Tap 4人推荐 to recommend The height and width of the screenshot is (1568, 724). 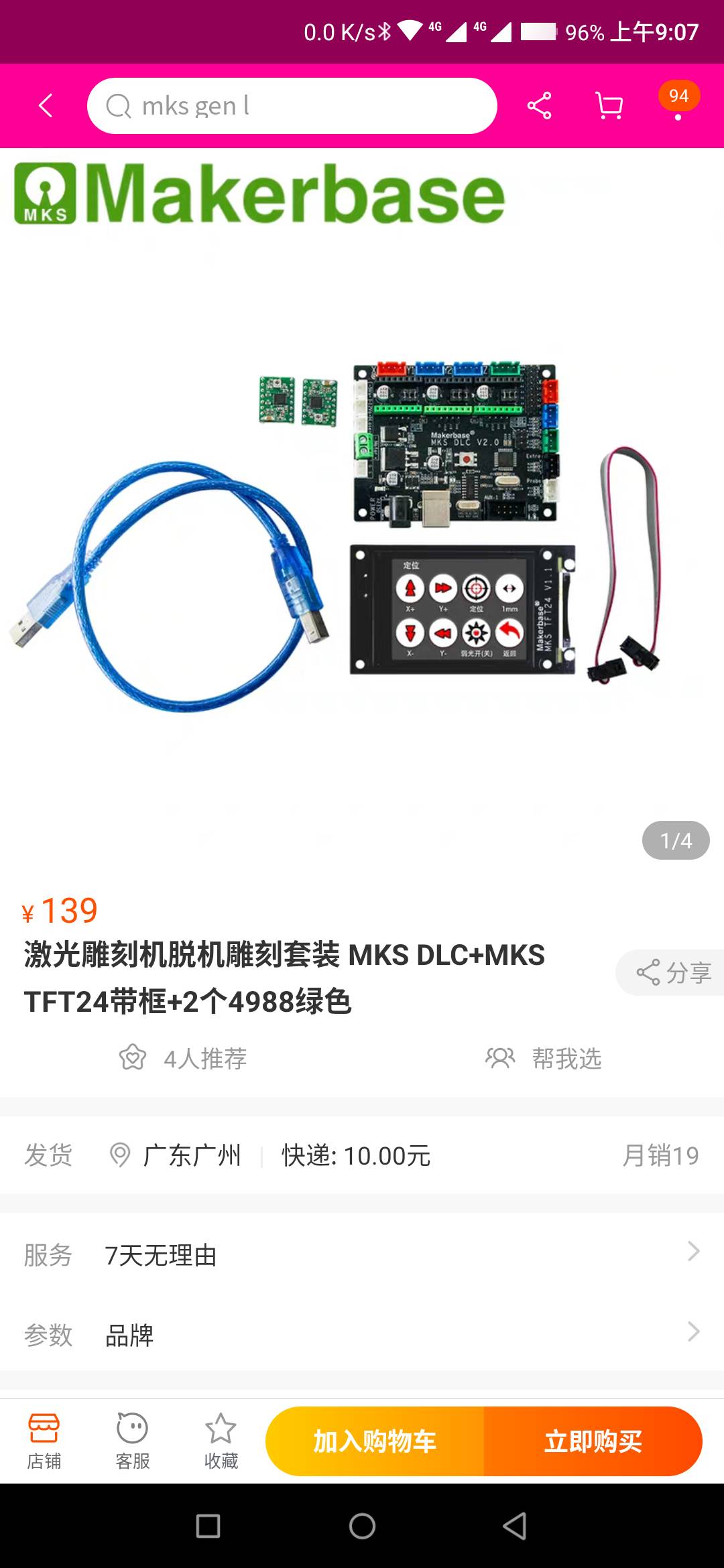tap(182, 1059)
